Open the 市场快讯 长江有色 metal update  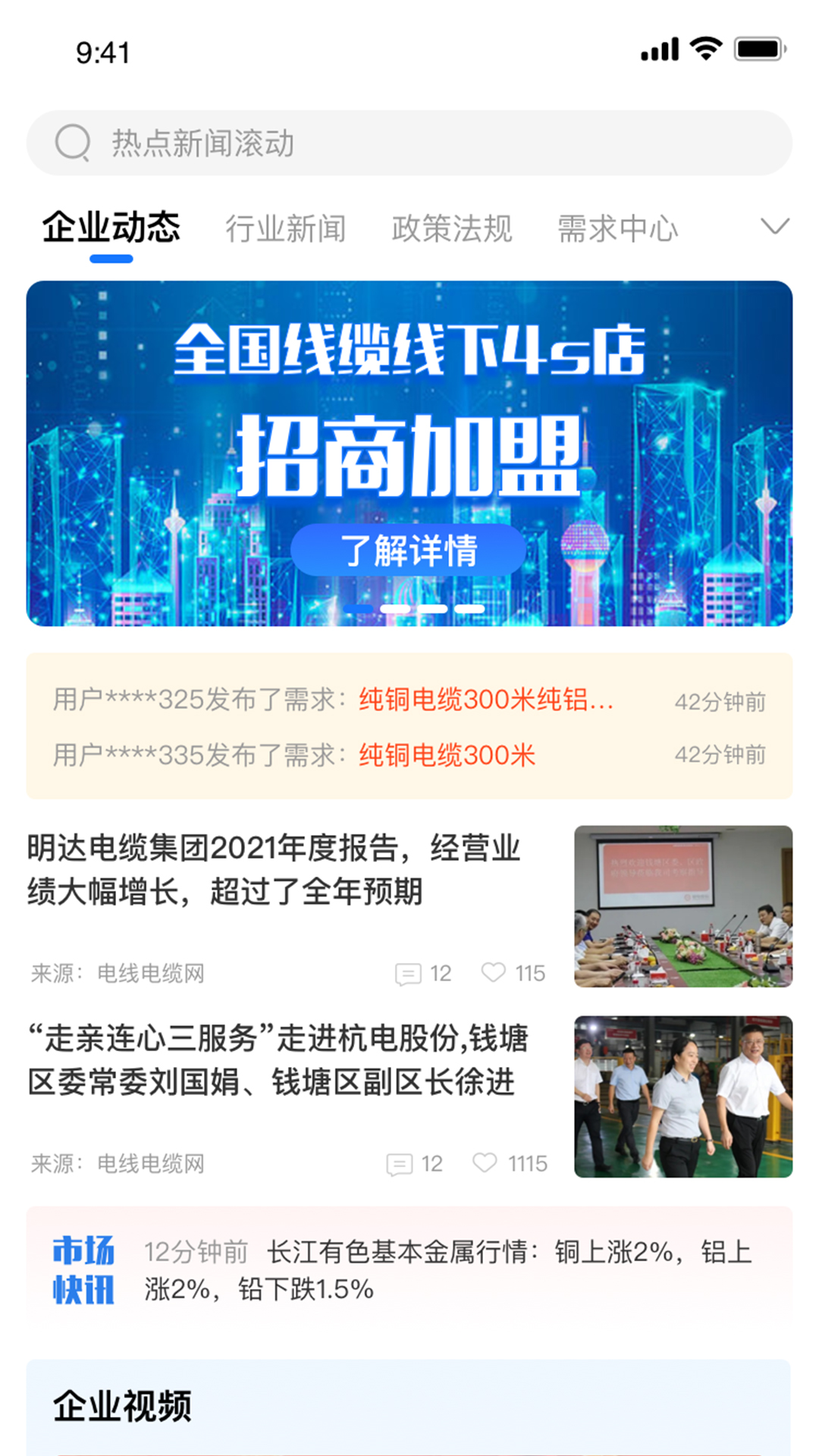[447, 1270]
